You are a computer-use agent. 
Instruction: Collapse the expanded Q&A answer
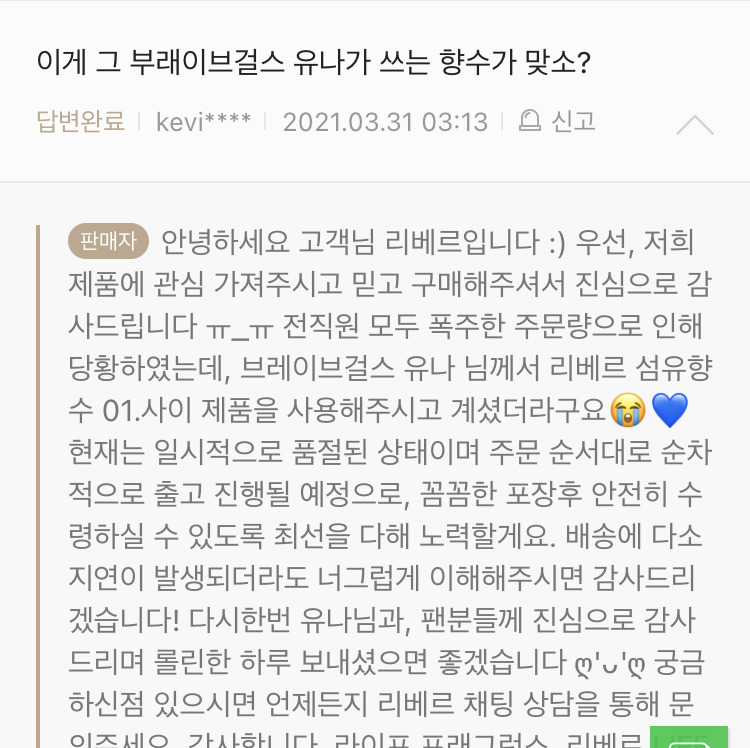pos(694,124)
